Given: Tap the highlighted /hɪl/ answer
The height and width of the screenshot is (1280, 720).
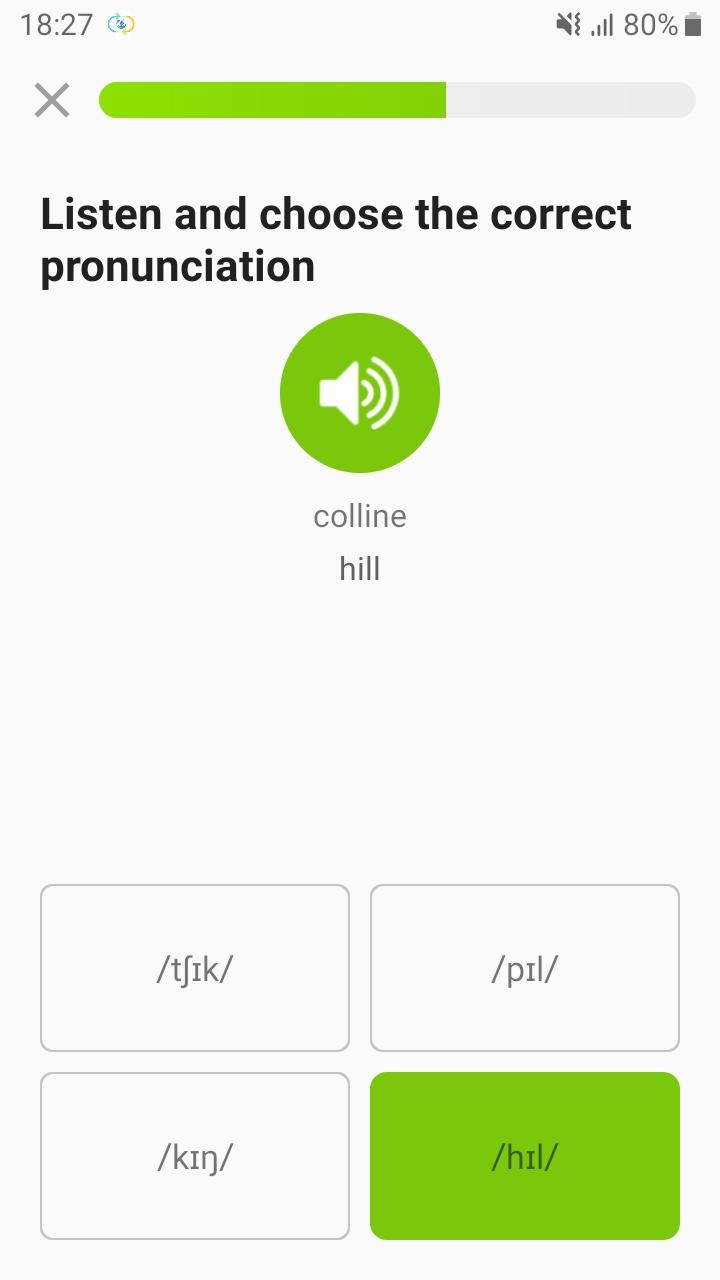Looking at the screenshot, I should 525,1156.
